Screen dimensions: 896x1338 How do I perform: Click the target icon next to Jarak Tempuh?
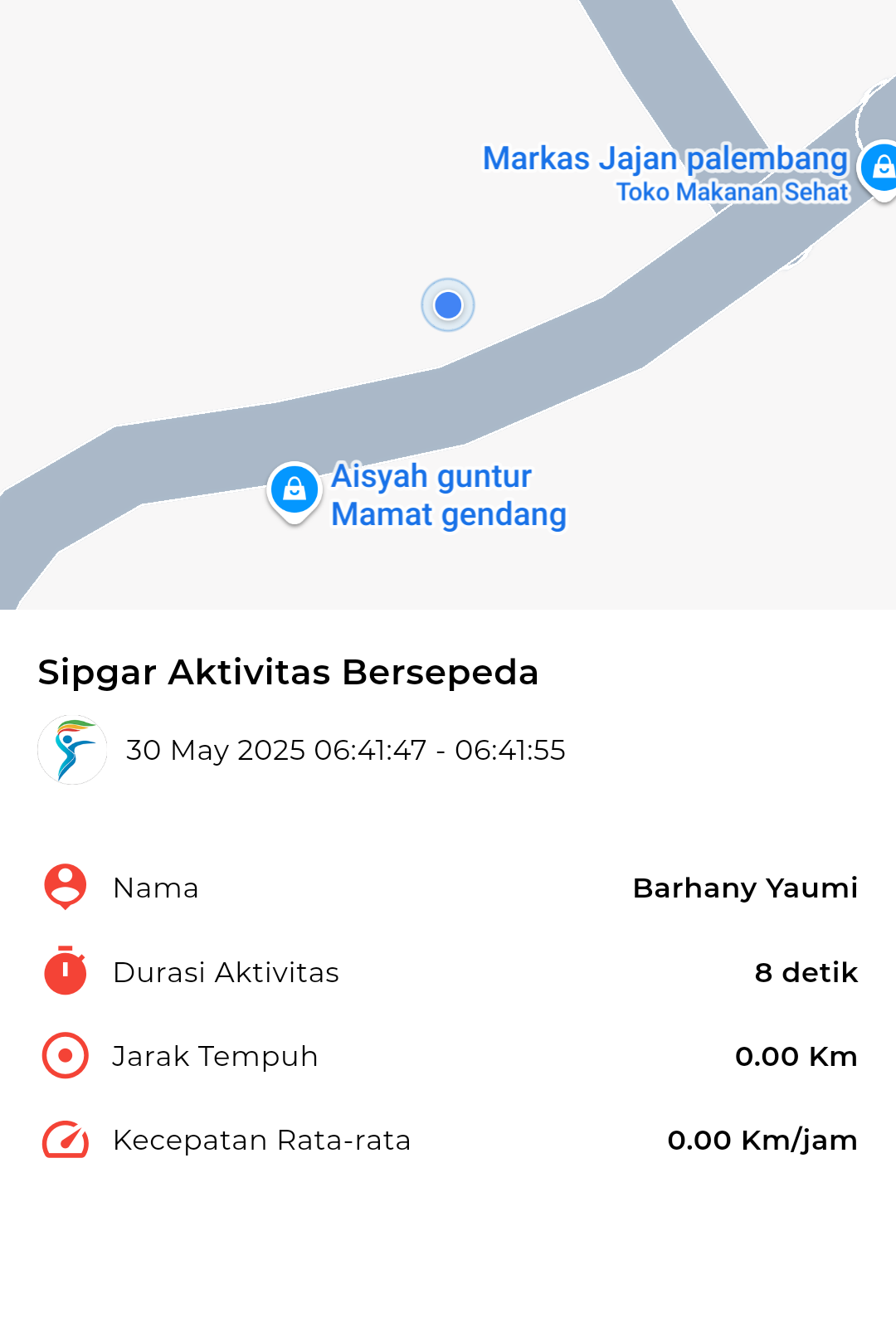point(64,1056)
